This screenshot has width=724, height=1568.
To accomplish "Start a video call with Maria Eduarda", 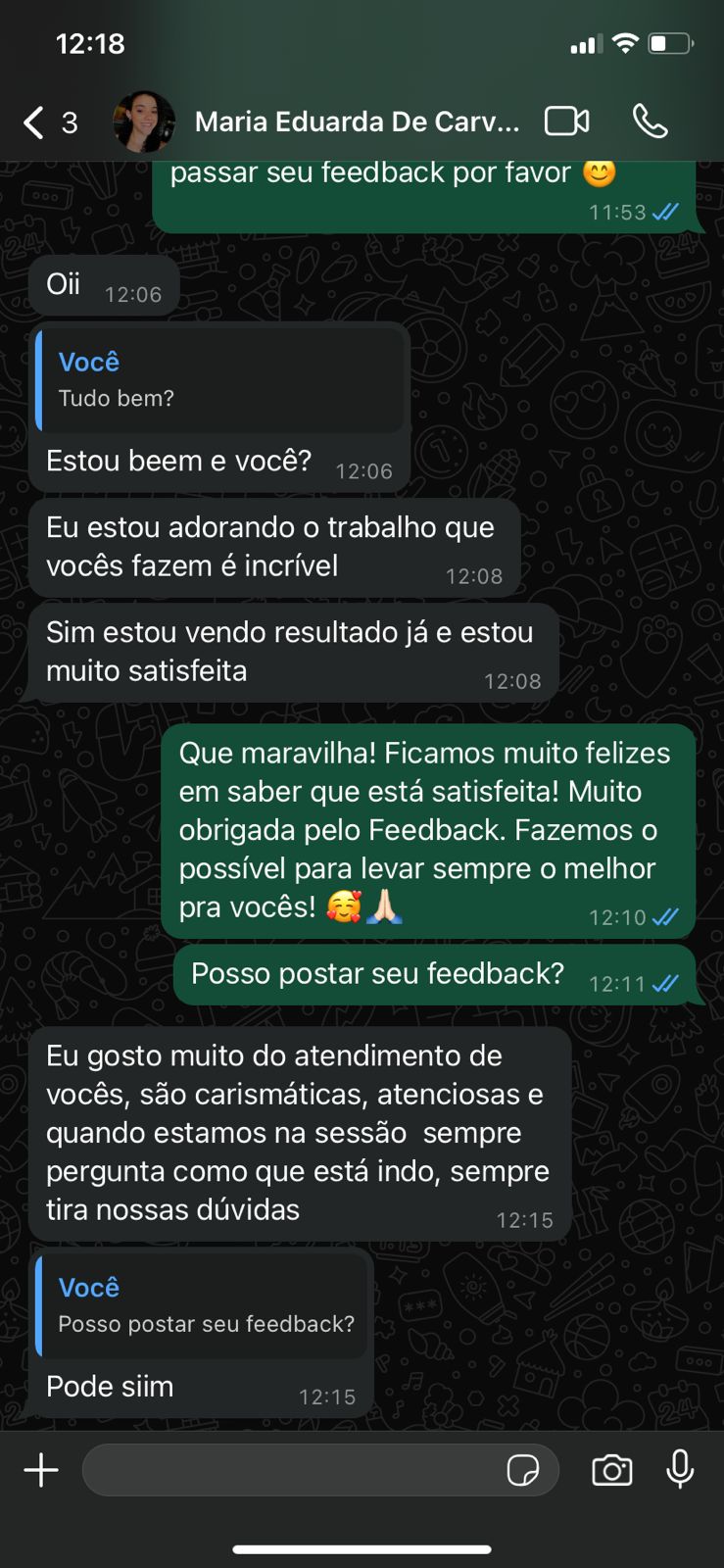I will pyautogui.click(x=566, y=122).
